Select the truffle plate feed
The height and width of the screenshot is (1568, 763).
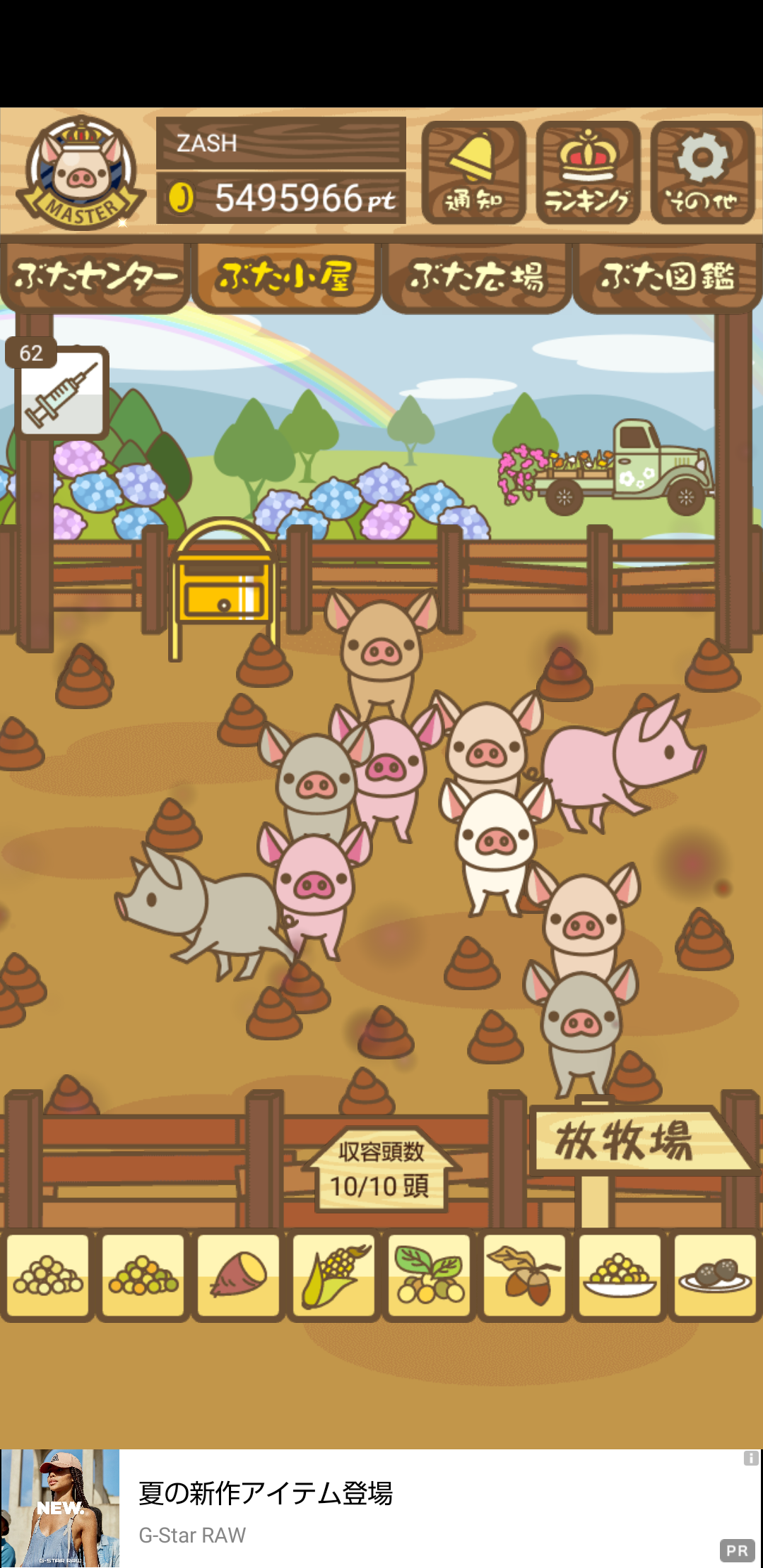click(715, 1276)
